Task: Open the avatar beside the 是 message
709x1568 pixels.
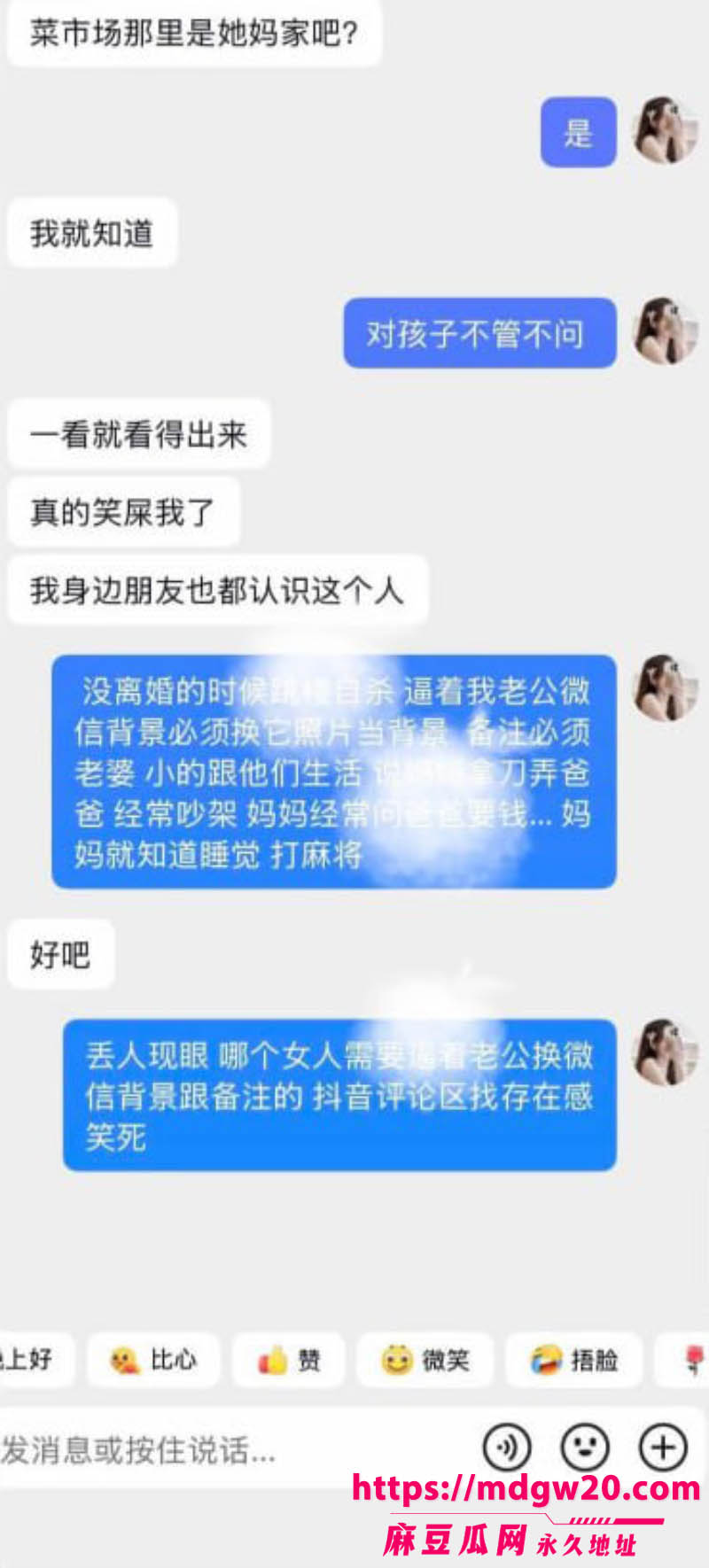Action: click(x=665, y=131)
